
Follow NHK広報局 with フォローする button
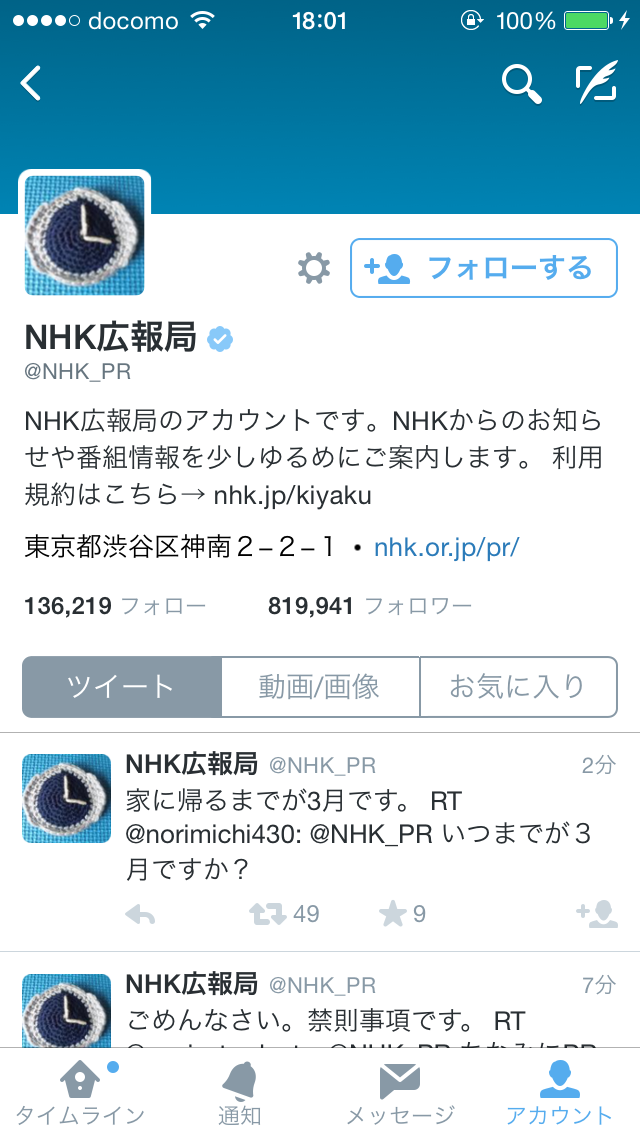(483, 268)
